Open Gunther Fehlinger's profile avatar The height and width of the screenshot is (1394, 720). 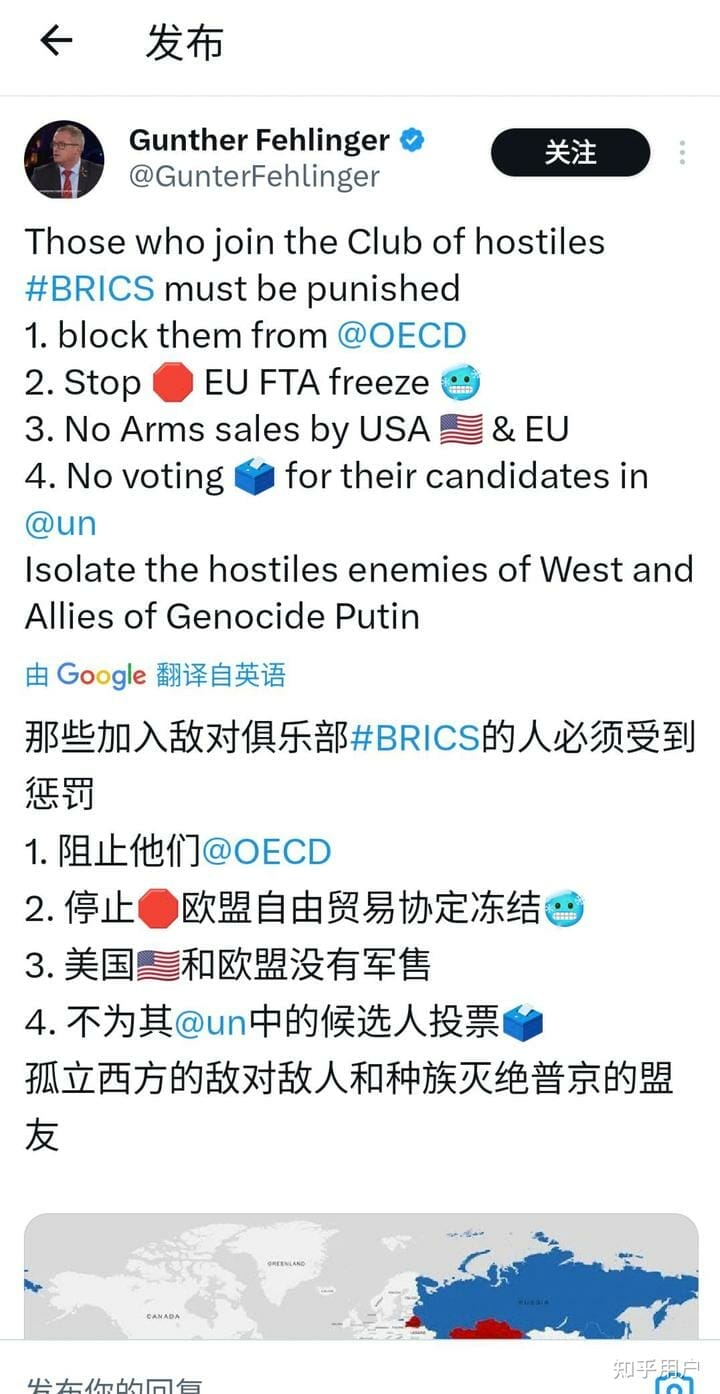click(64, 160)
